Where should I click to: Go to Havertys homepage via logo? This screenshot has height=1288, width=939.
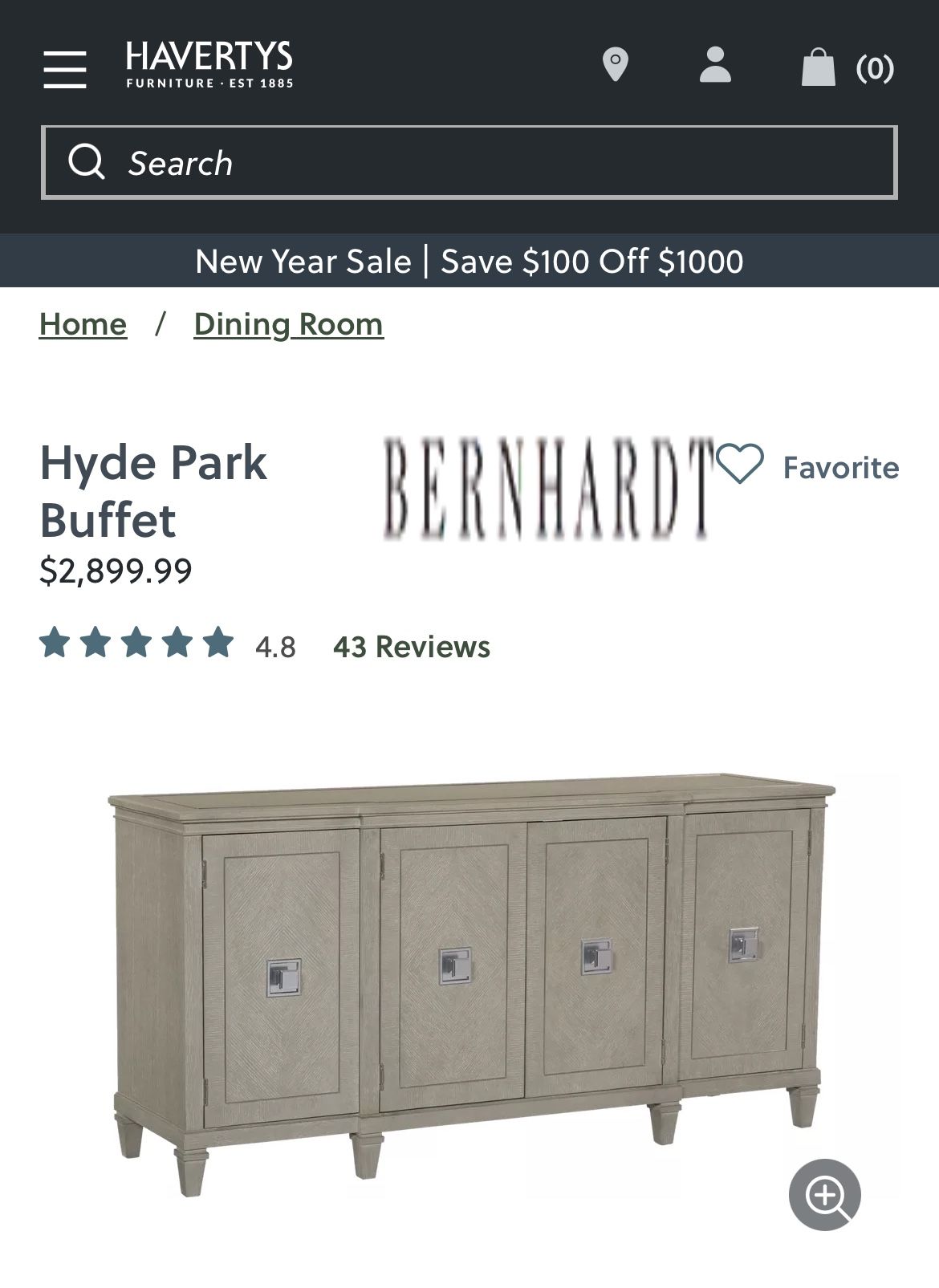pyautogui.click(x=209, y=65)
